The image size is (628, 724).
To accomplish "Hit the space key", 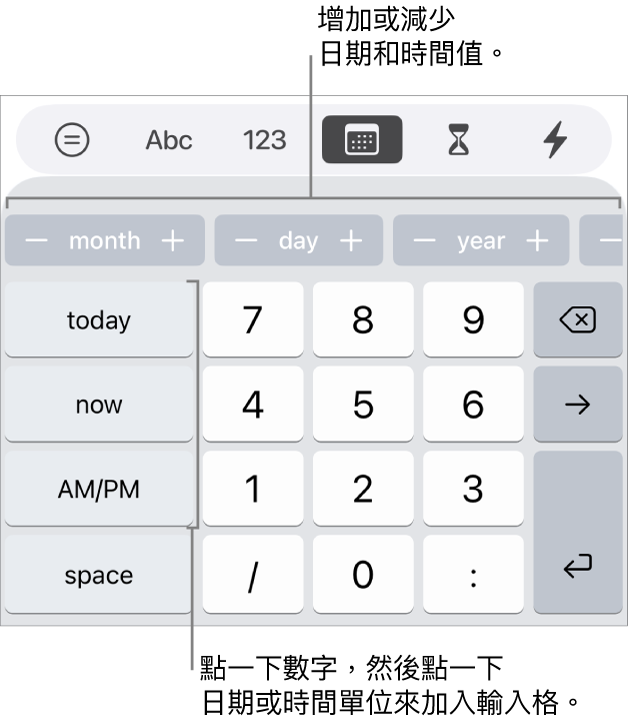I will point(99,575).
